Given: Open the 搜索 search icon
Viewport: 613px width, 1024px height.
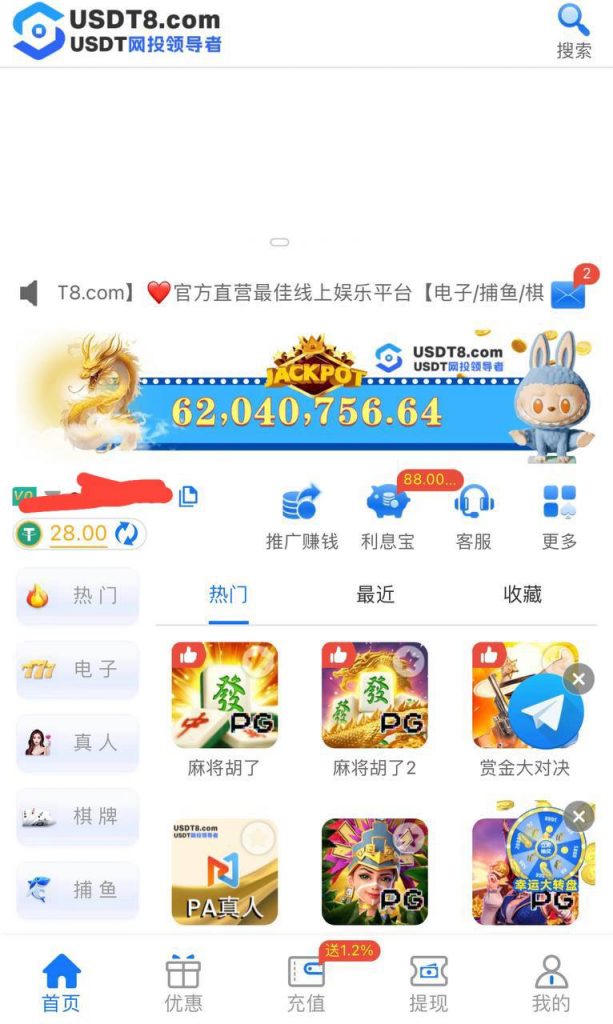Looking at the screenshot, I should point(573,30).
